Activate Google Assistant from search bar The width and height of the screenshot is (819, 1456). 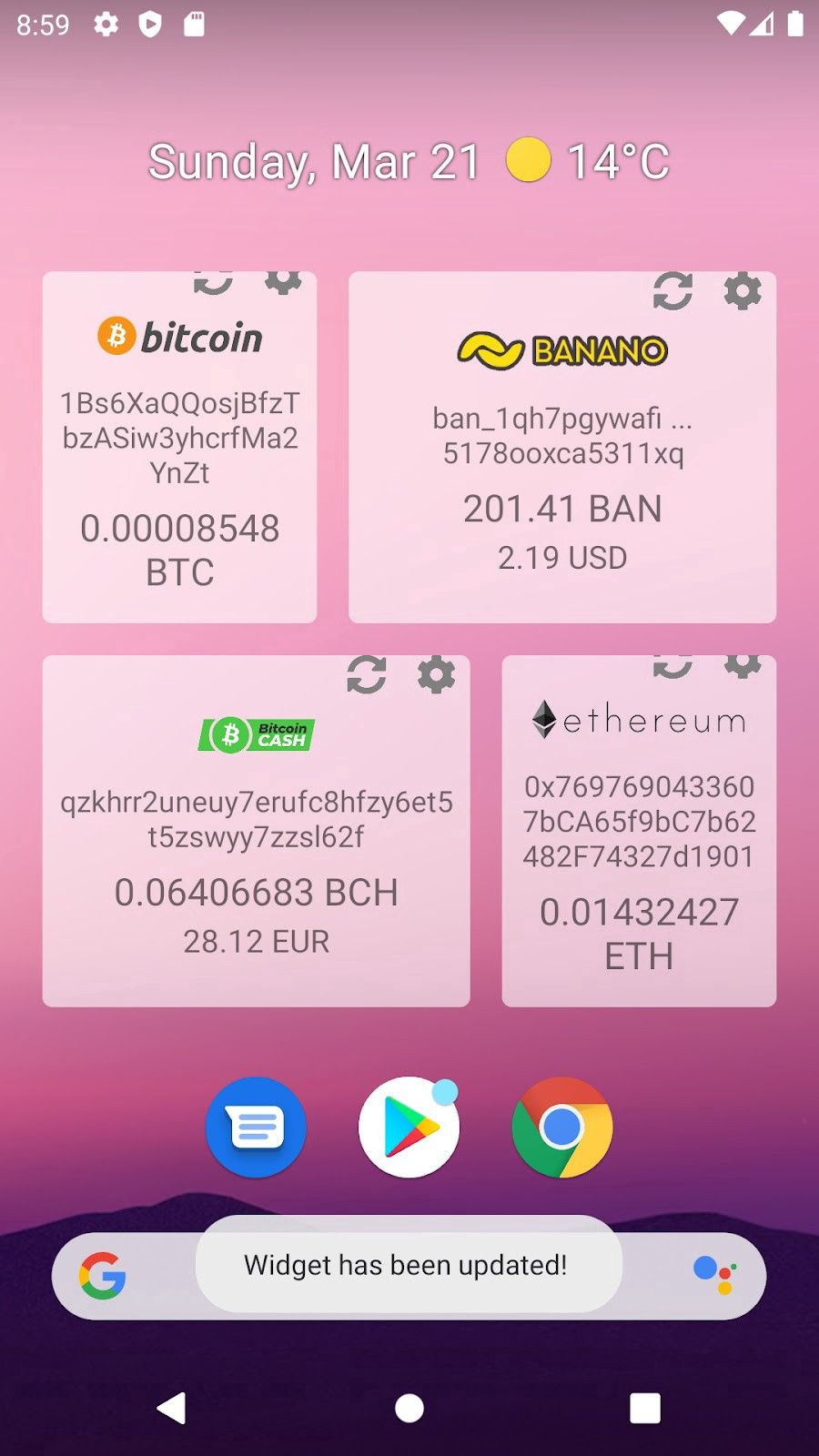coord(715,1274)
